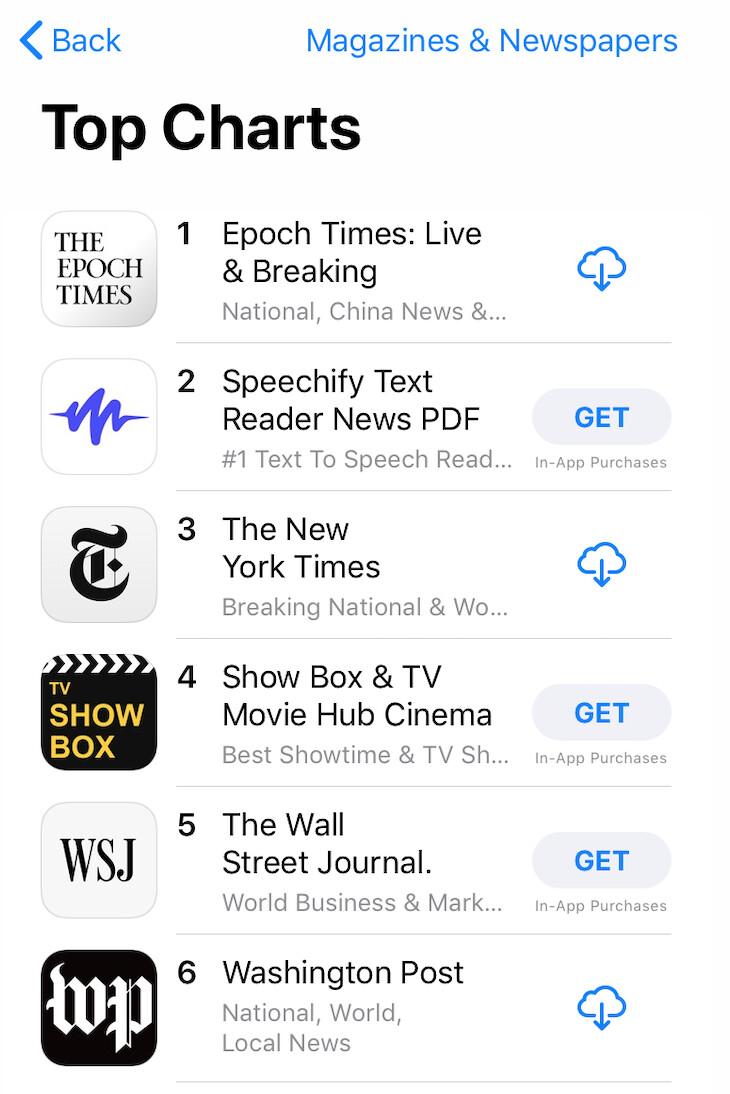730x1094 pixels.
Task: Get Speechify Text Reader News PDF
Action: (601, 417)
